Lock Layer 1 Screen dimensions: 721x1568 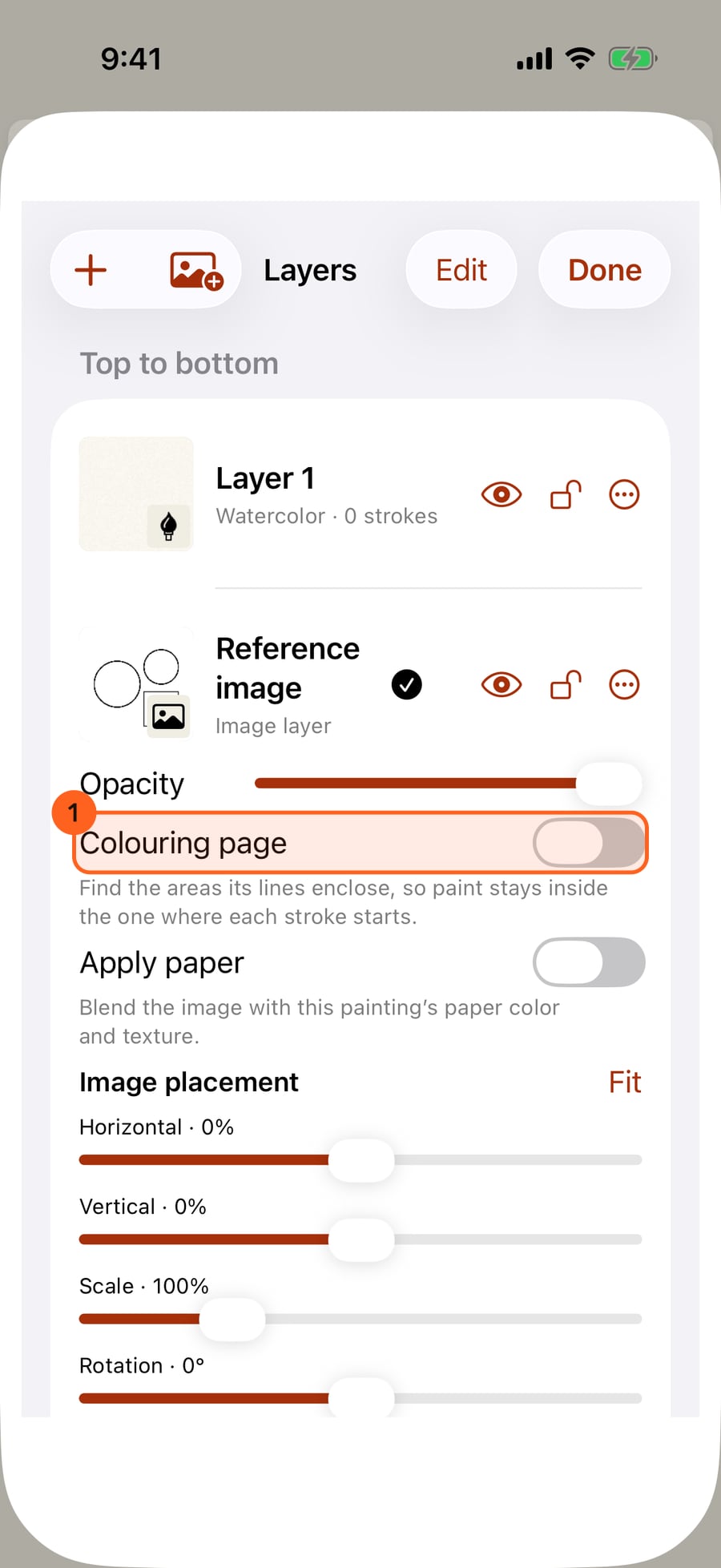click(566, 494)
